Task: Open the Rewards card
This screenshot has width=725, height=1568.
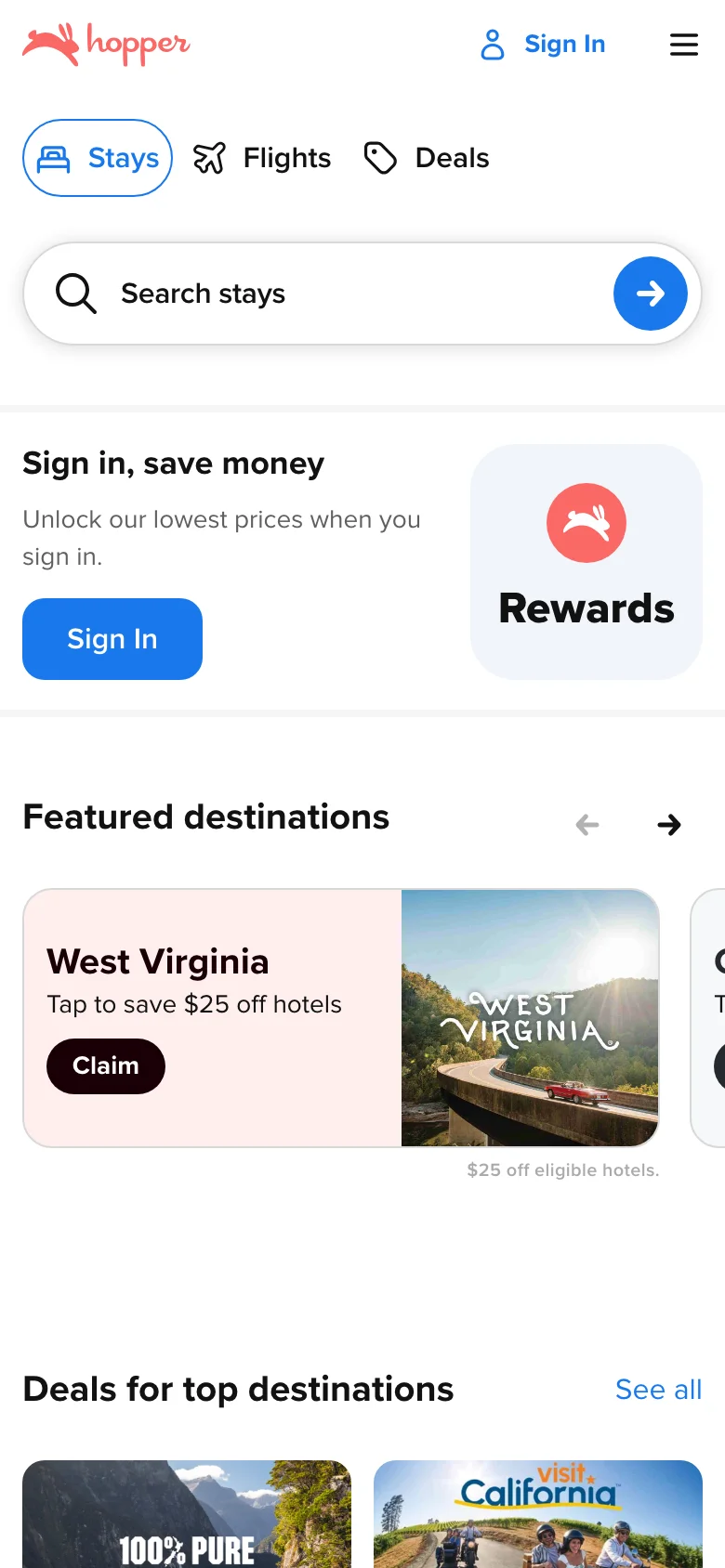Action: coord(587,562)
